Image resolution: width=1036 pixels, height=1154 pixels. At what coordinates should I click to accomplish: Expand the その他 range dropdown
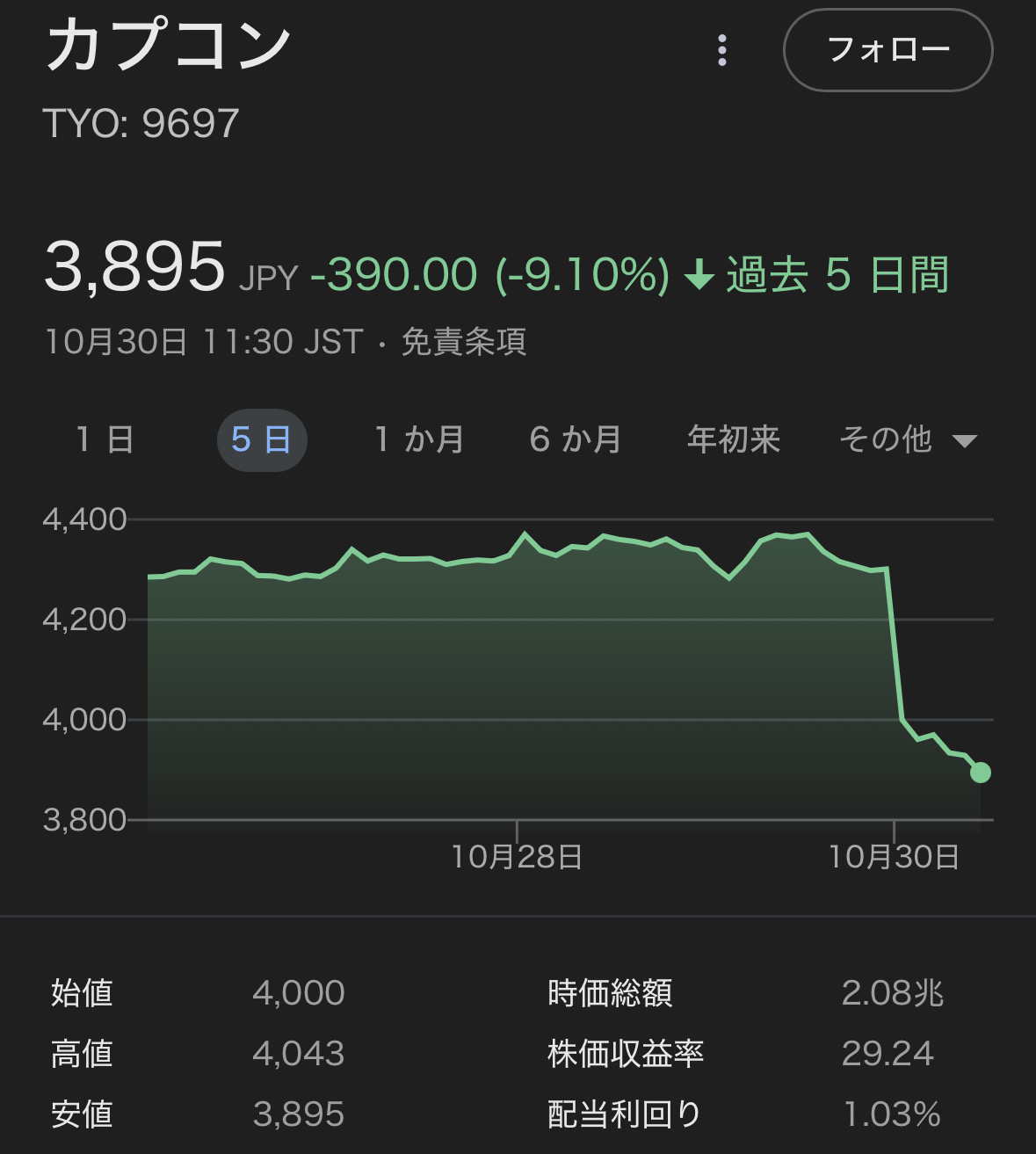click(907, 439)
